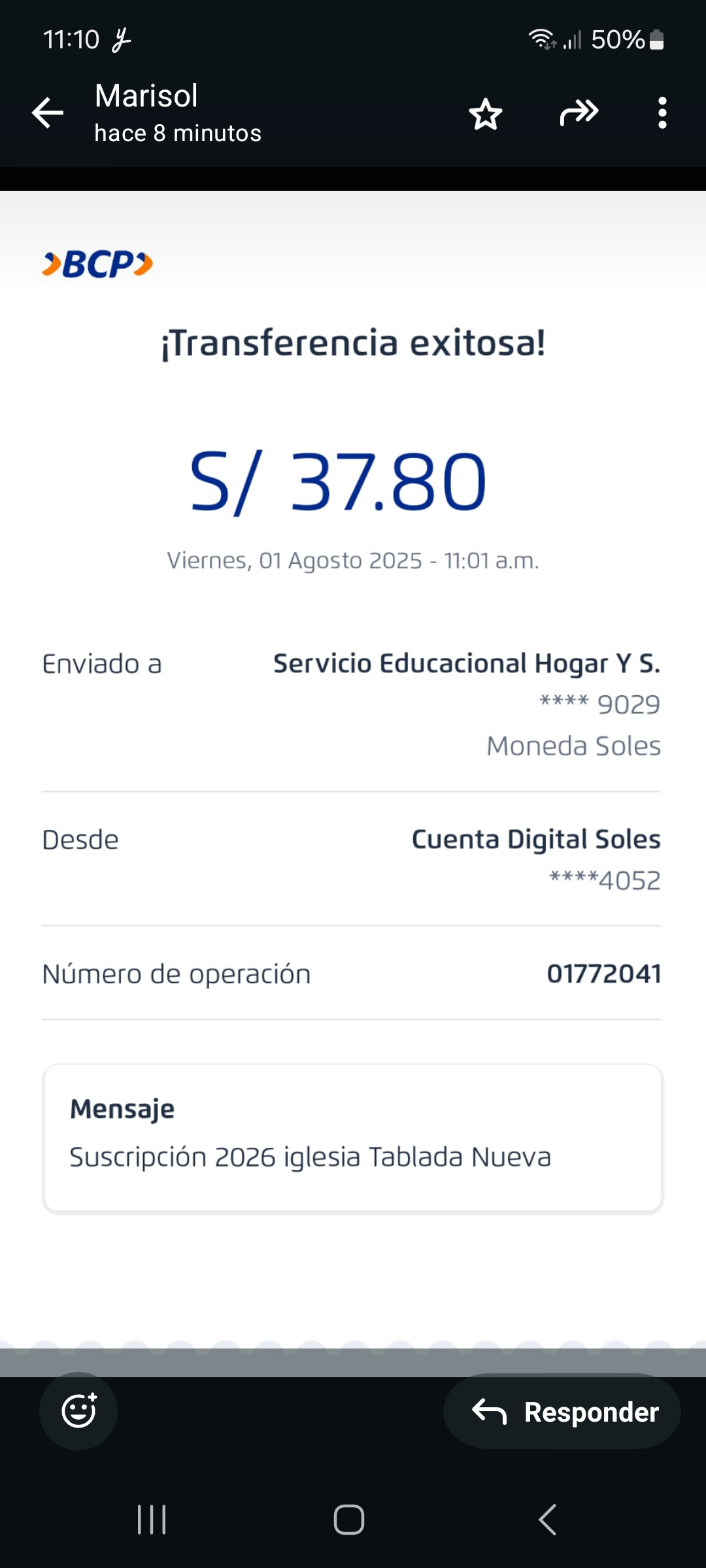Go back from Marisol's image view
The width and height of the screenshot is (706, 1568).
[x=48, y=114]
